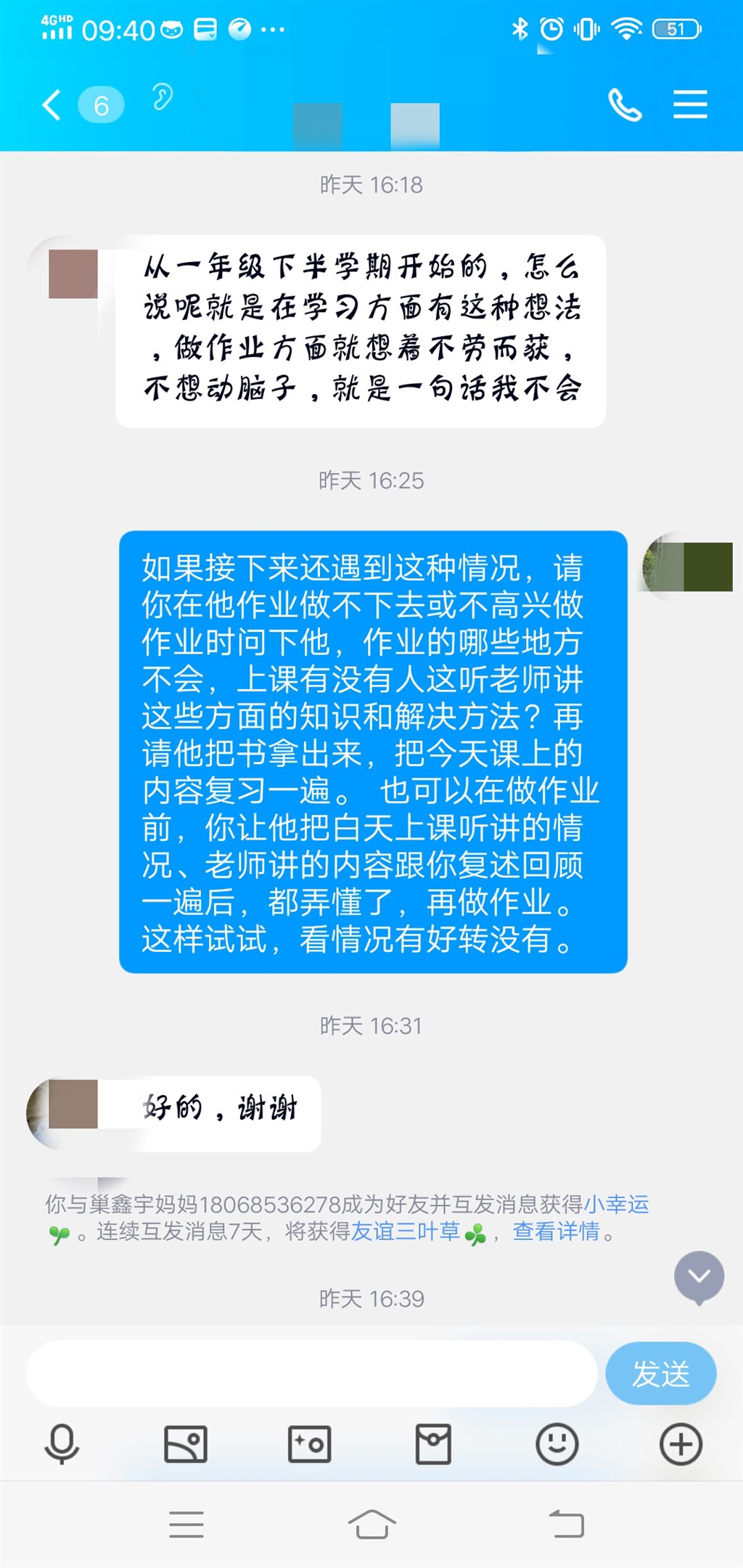Tap the 发送 send button

(660, 1373)
